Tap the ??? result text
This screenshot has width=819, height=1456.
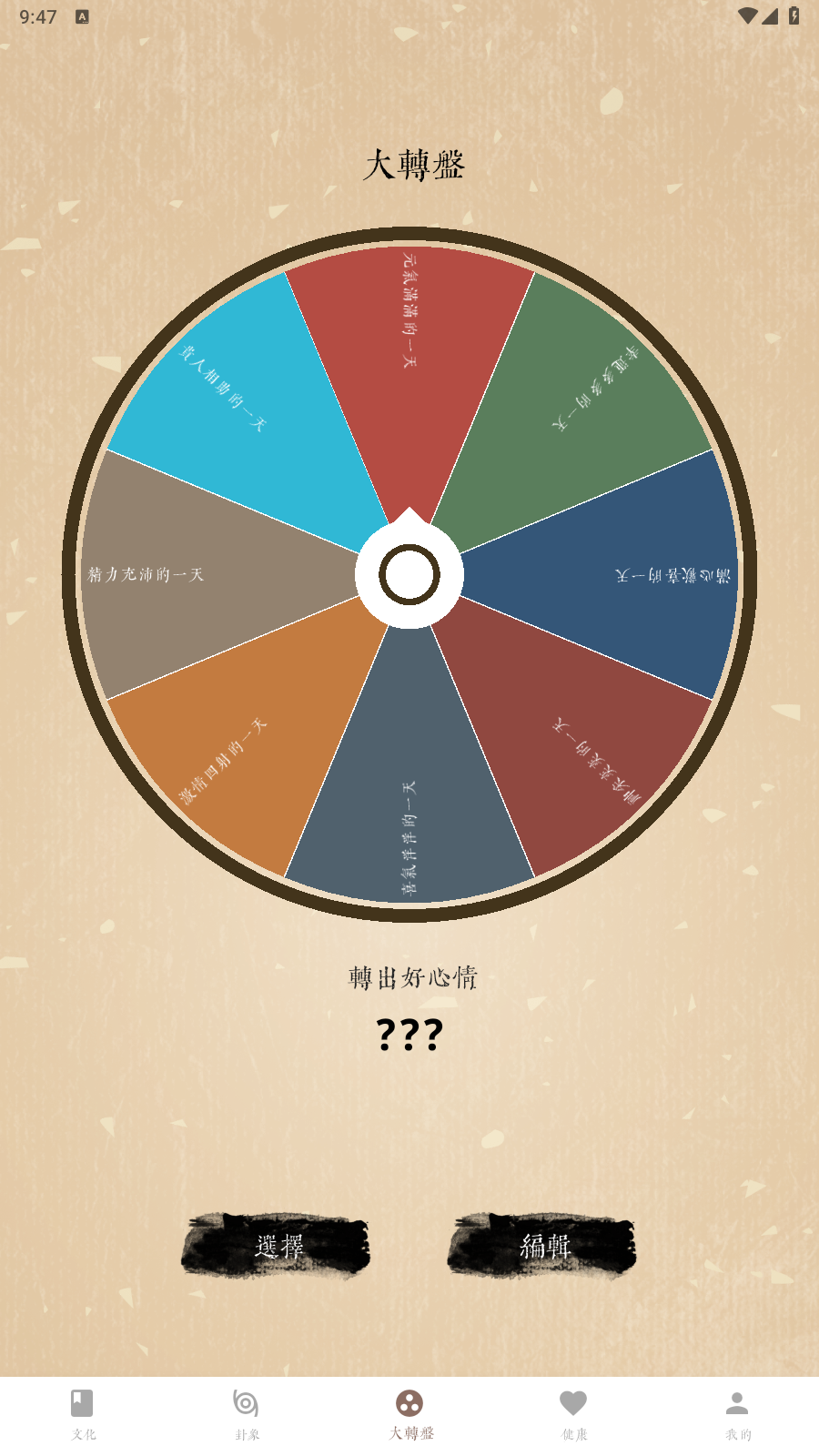(409, 1035)
